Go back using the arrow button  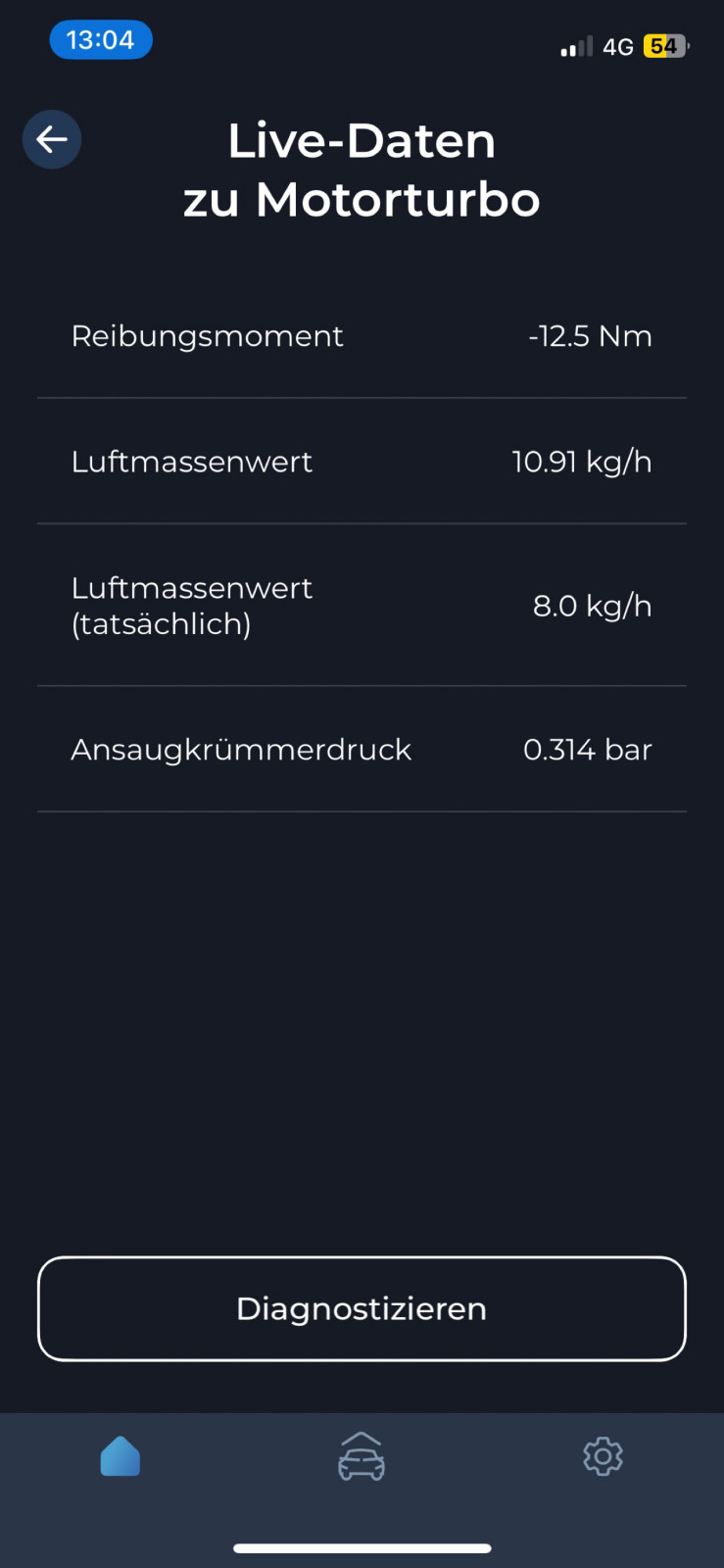[52, 140]
